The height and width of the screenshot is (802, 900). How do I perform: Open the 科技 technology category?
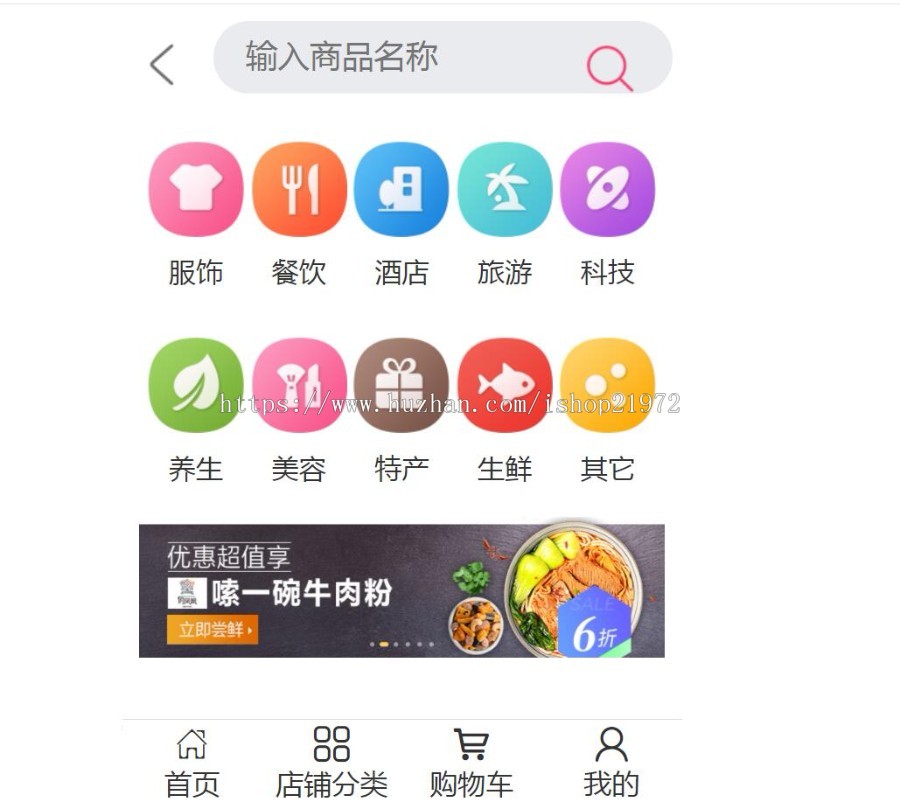pos(607,190)
